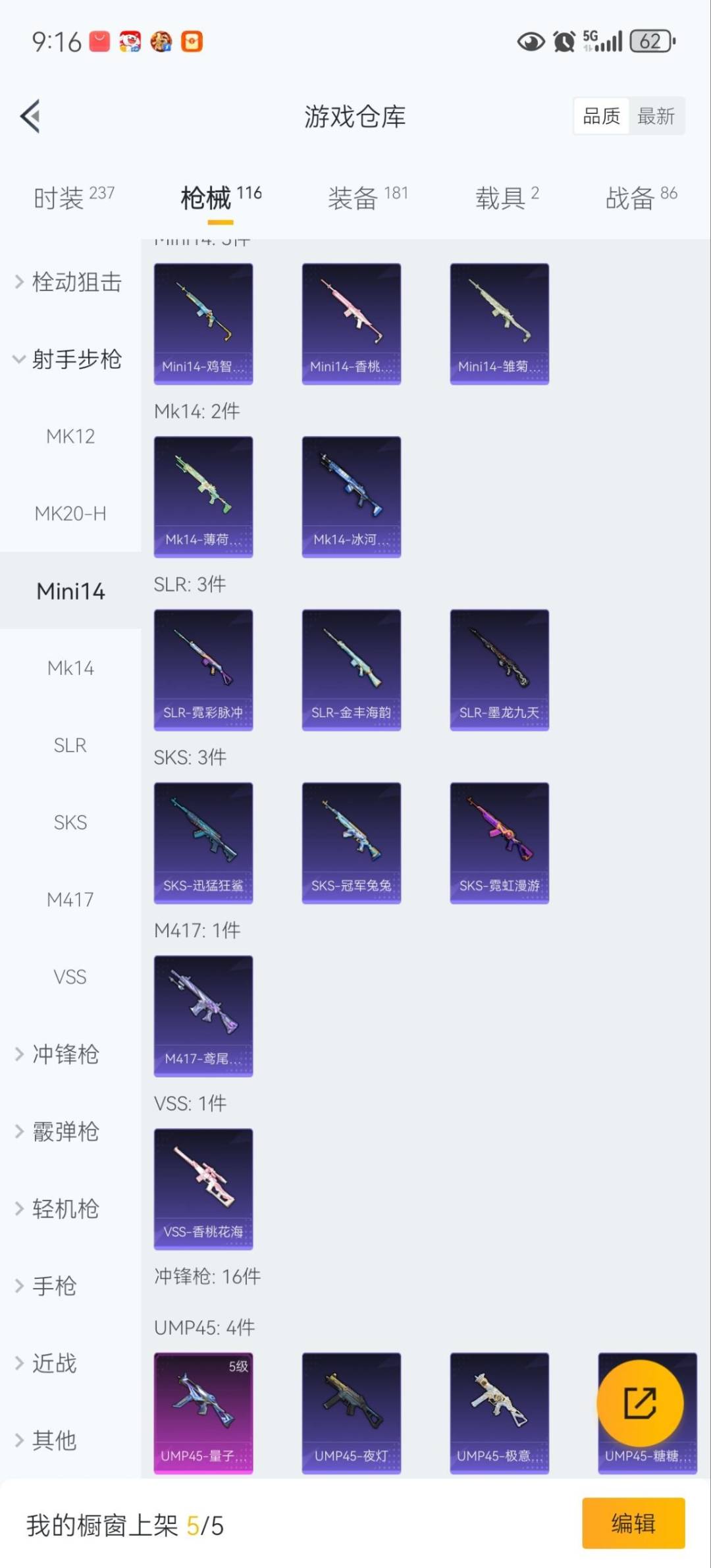The height and width of the screenshot is (1568, 711).
Task: Open the 装备 tab
Action: pos(367,197)
